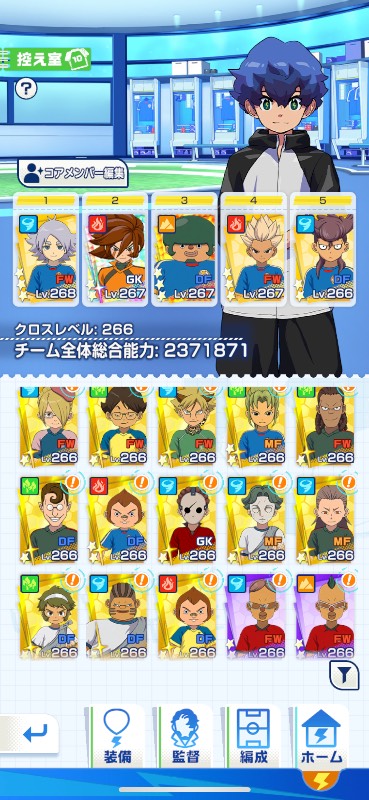The width and height of the screenshot is (369, 800).
Task: Select the DF card of man with glasses
Action: (49, 518)
